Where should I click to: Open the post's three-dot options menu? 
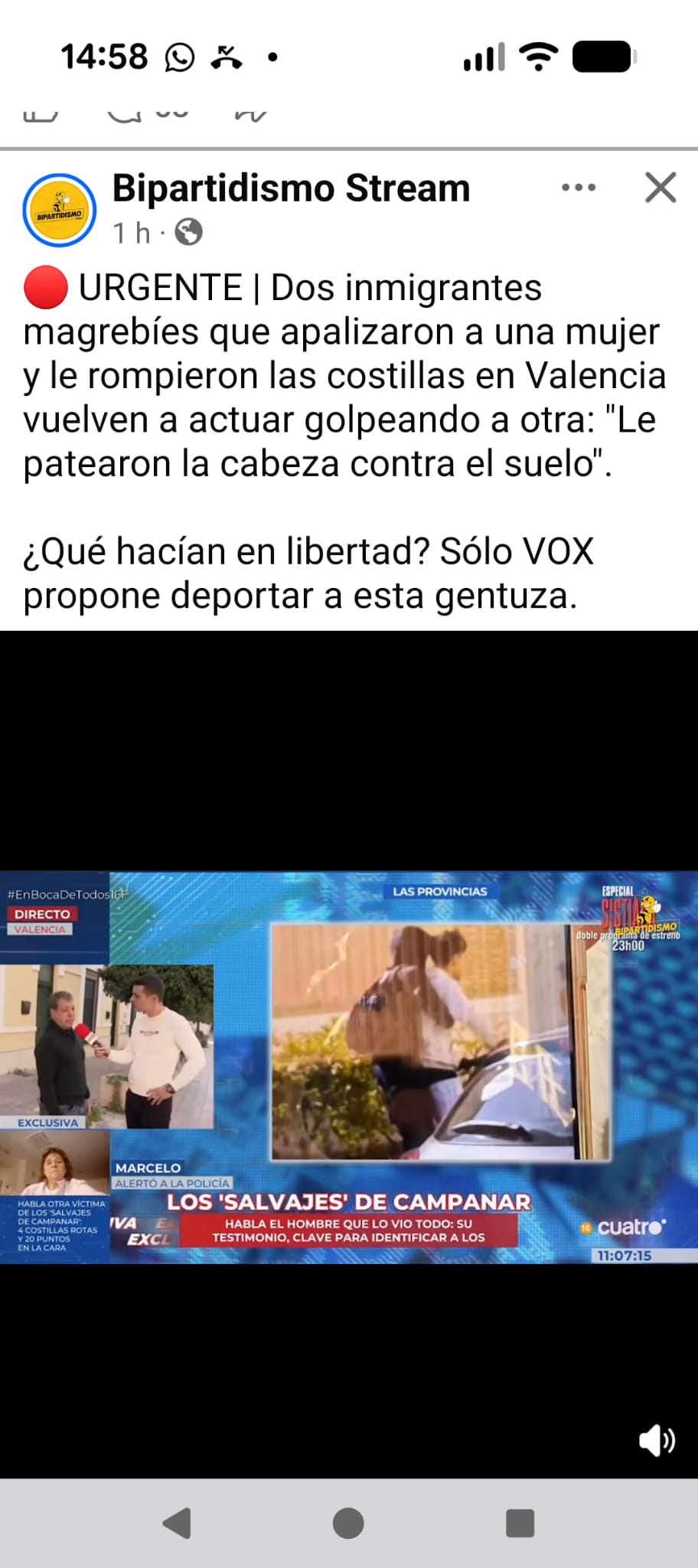coord(579,188)
